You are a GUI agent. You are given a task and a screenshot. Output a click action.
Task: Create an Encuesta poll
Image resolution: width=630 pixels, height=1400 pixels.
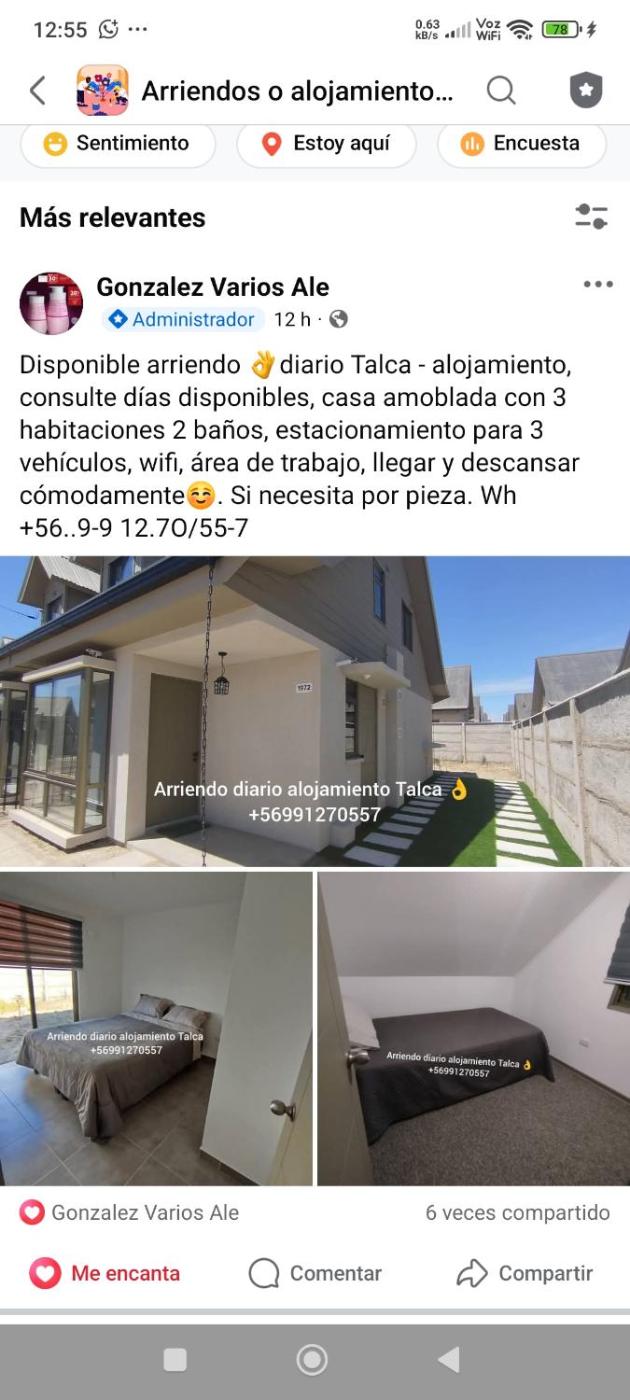(x=521, y=143)
